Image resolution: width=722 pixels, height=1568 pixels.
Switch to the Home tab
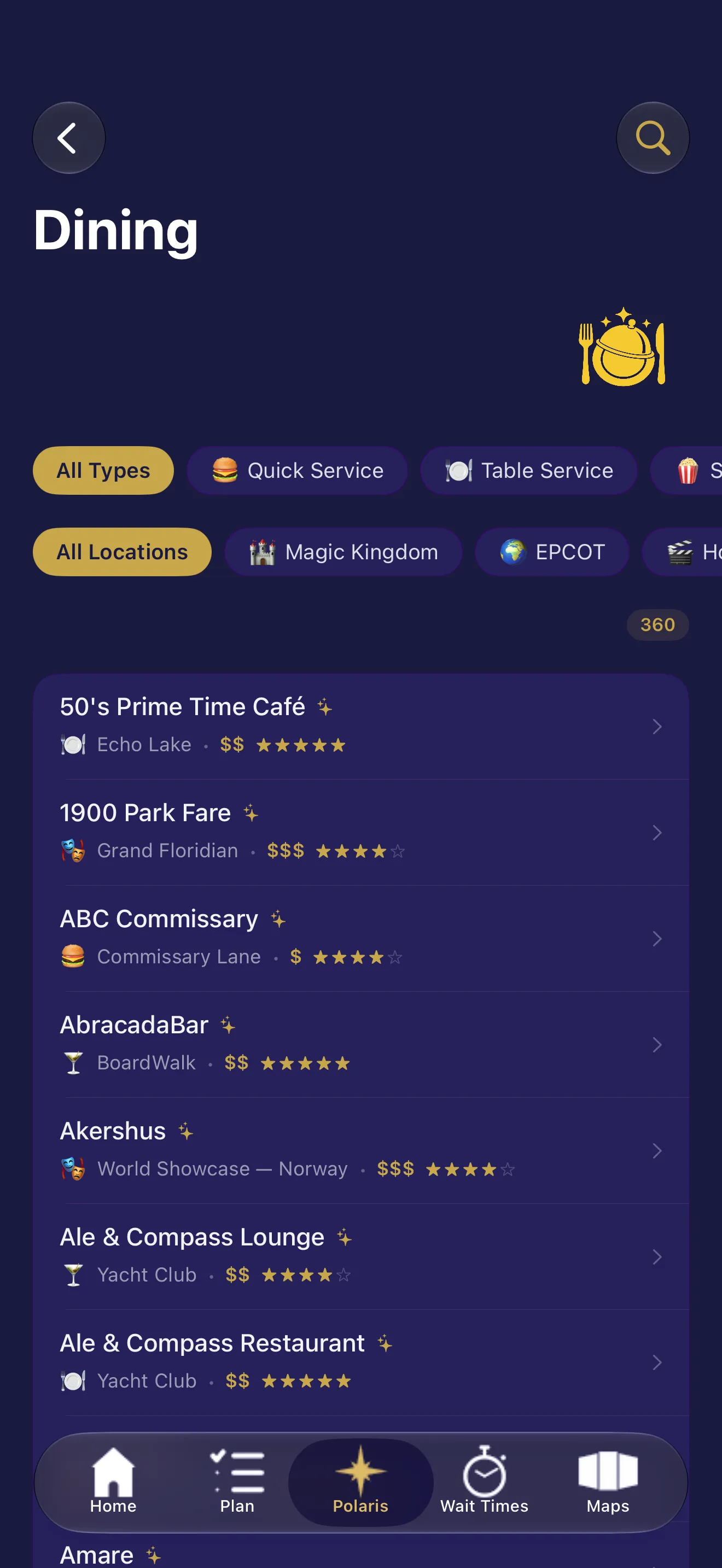tap(113, 1482)
